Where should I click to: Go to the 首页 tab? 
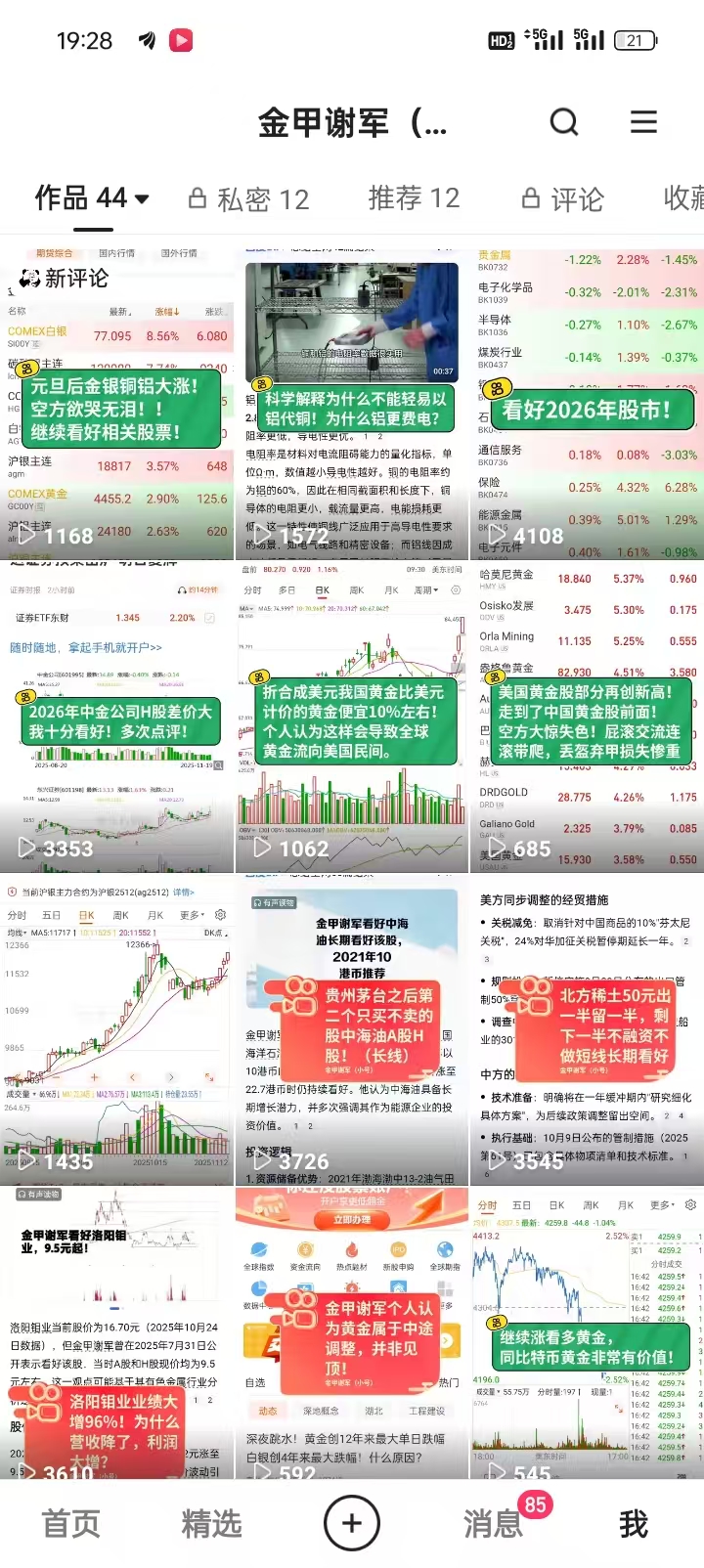coord(70,1523)
